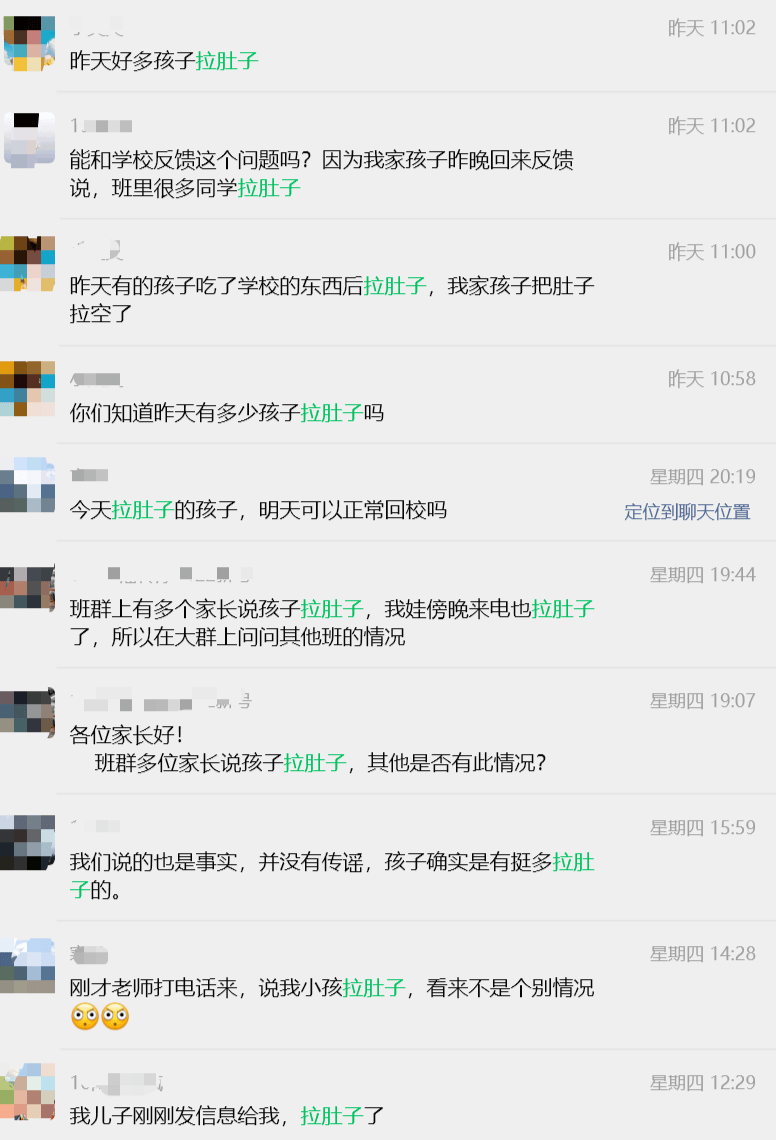Open the message about 在大群上问问其他班的情况
The image size is (776, 1140).
point(332,622)
